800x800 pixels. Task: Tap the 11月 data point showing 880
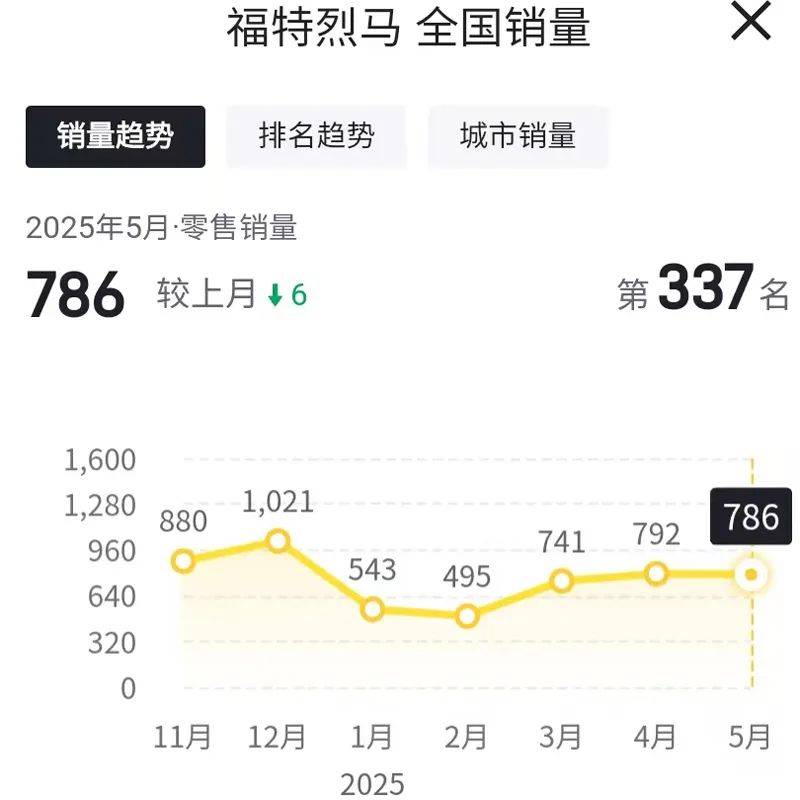[183, 561]
